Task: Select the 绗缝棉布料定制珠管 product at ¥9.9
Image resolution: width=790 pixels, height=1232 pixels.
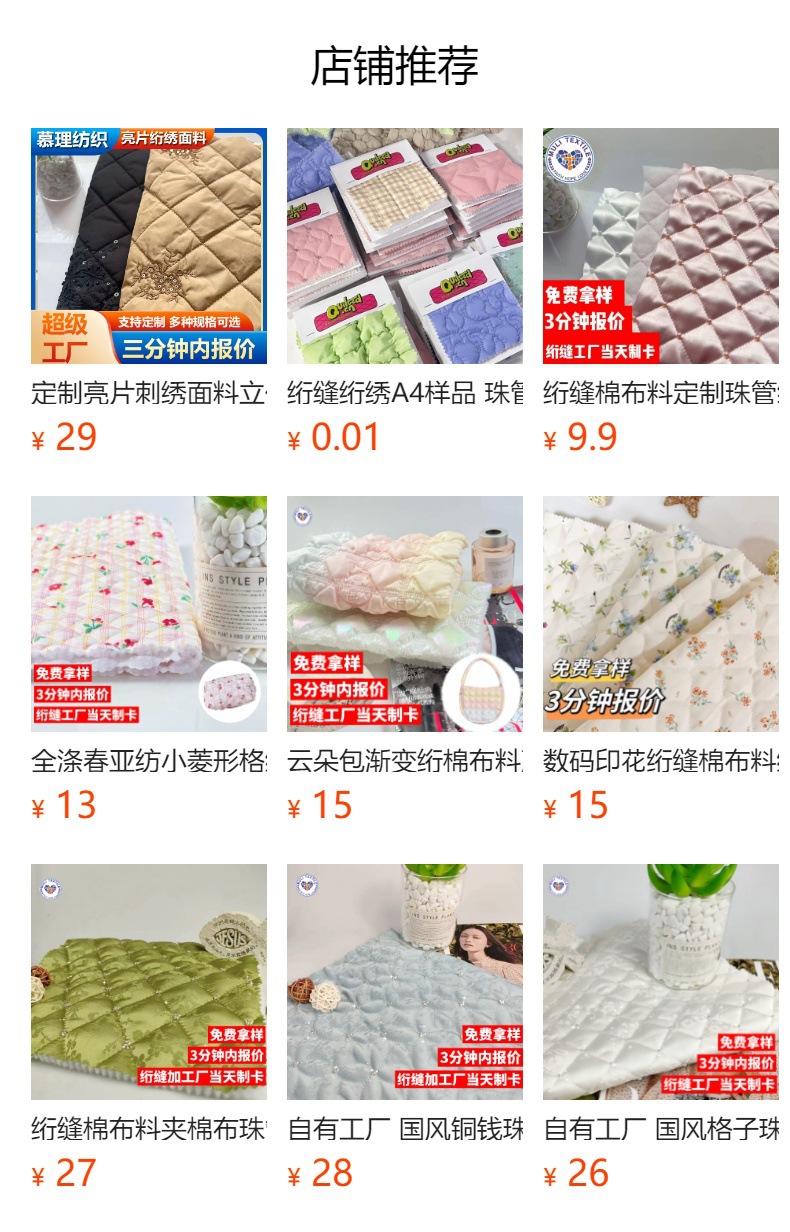Action: (660, 246)
